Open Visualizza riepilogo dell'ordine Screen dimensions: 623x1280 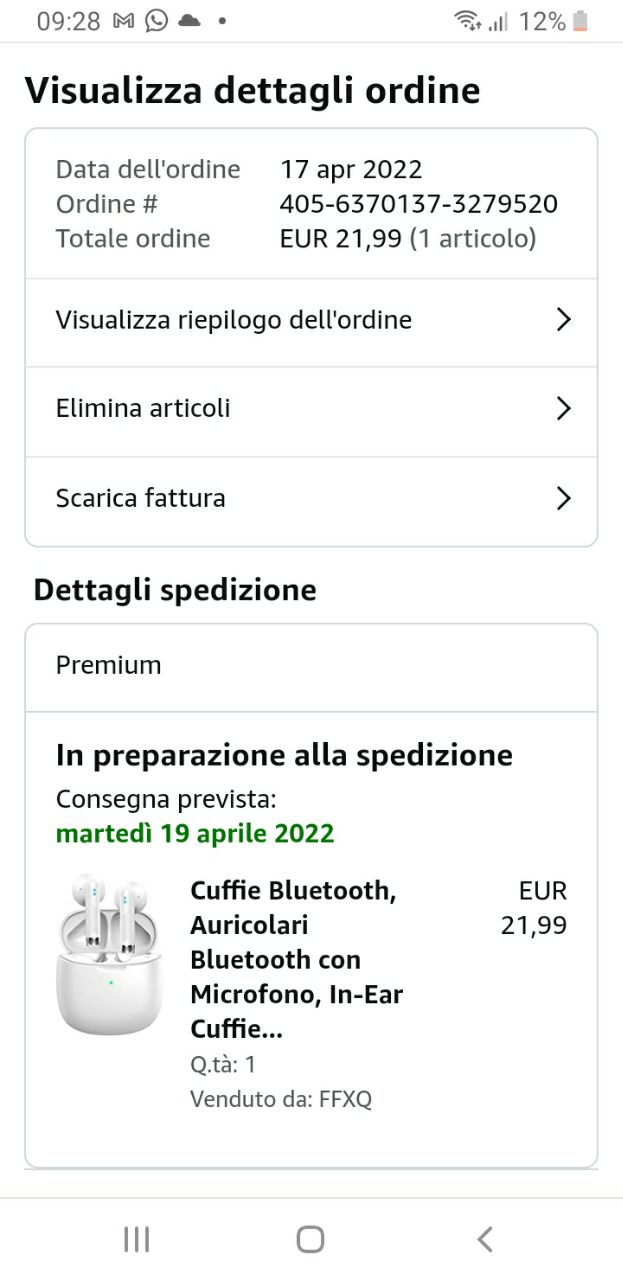(311, 321)
